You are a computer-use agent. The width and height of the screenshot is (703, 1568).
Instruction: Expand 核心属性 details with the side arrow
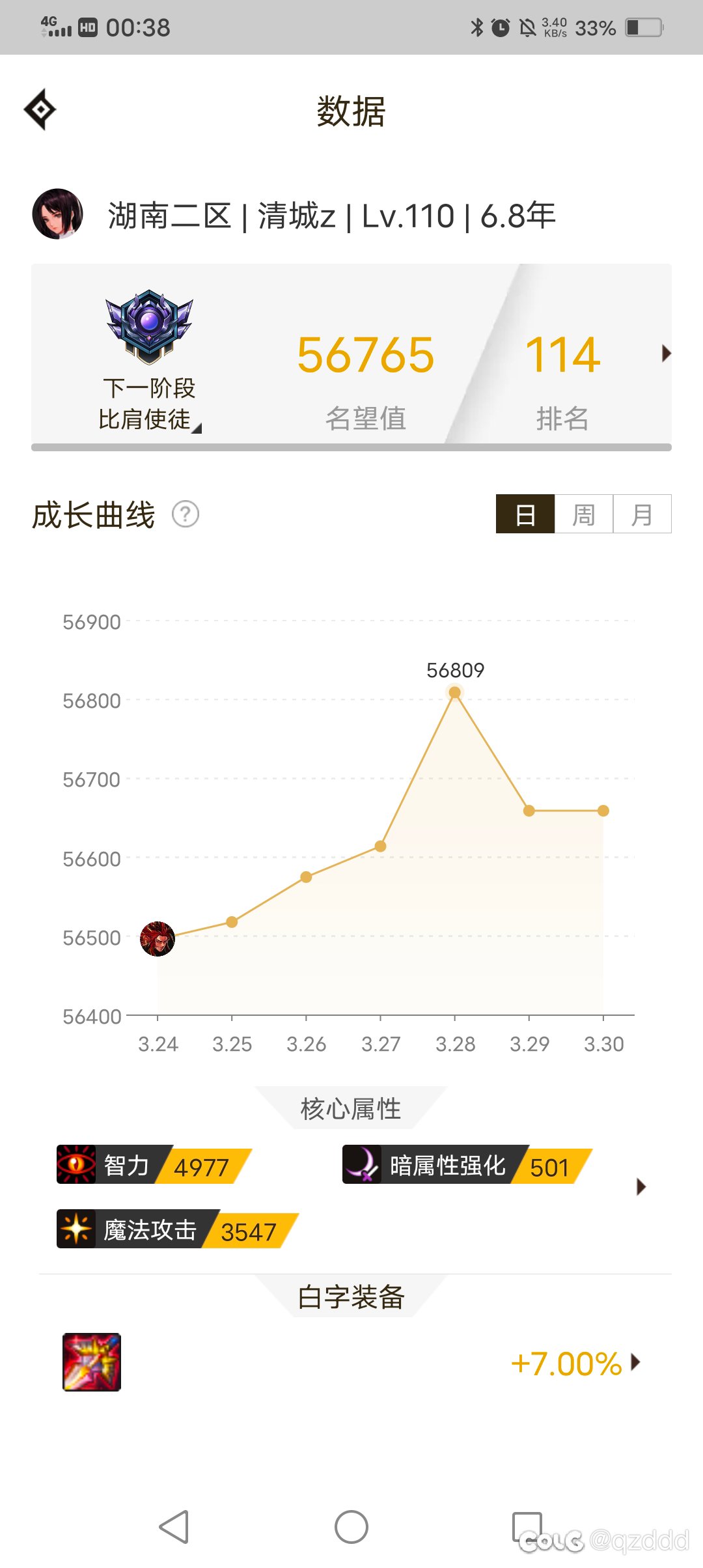pyautogui.click(x=641, y=1186)
